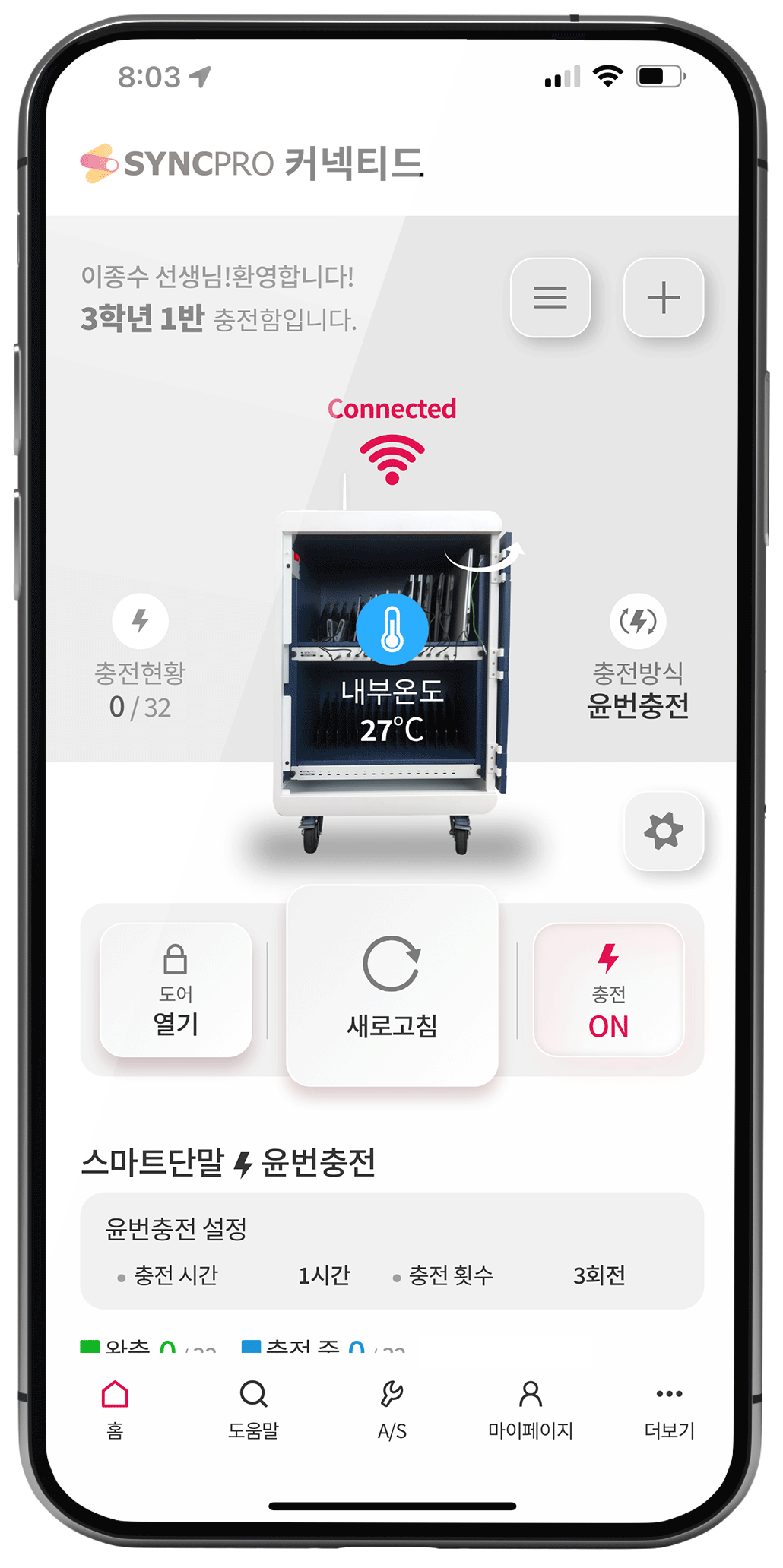Image resolution: width=783 pixels, height=1568 pixels.
Task: Go to the 홈 tab
Action: [115, 1408]
